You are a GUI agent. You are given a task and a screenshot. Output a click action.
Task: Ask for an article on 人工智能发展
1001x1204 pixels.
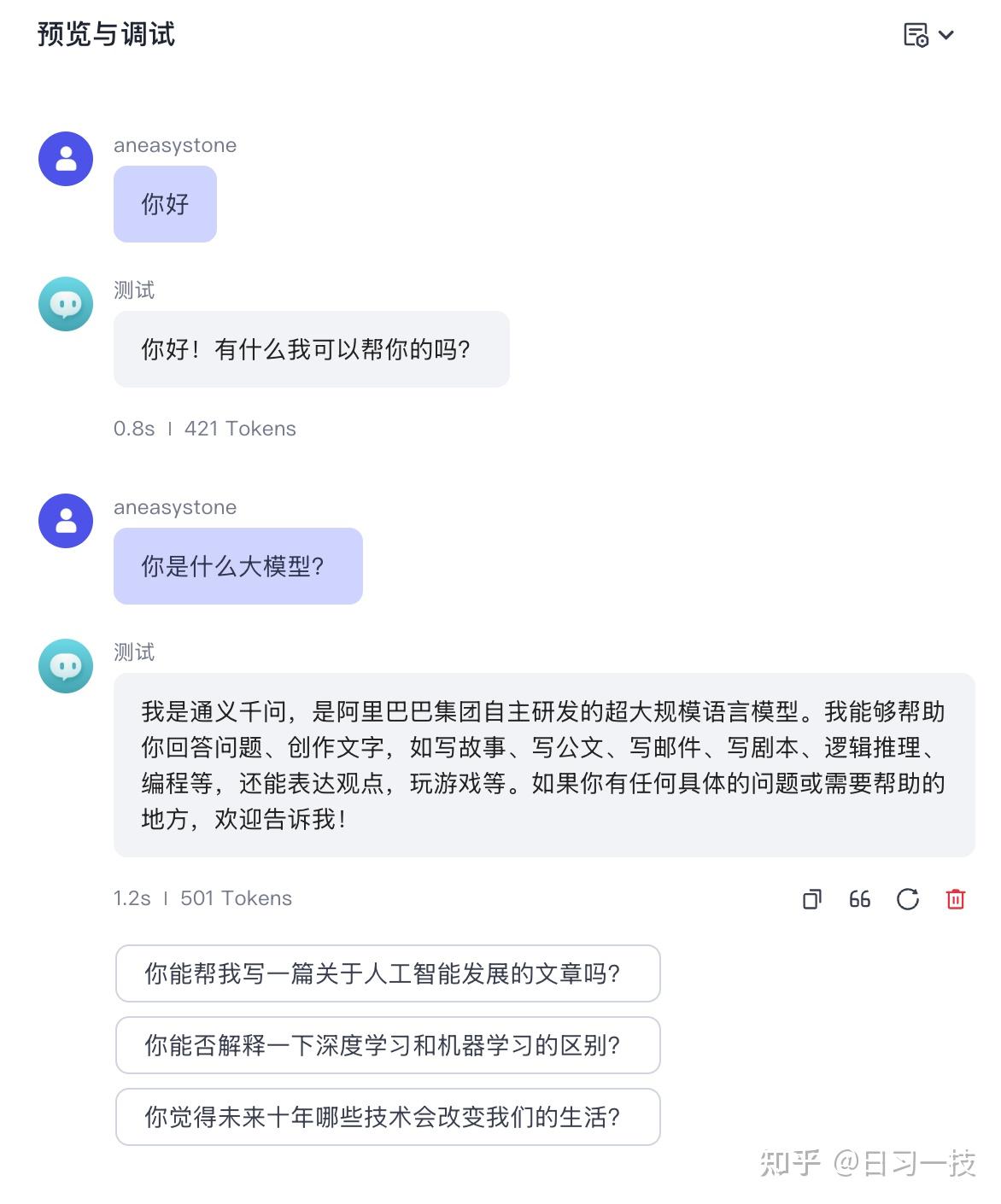point(388,973)
